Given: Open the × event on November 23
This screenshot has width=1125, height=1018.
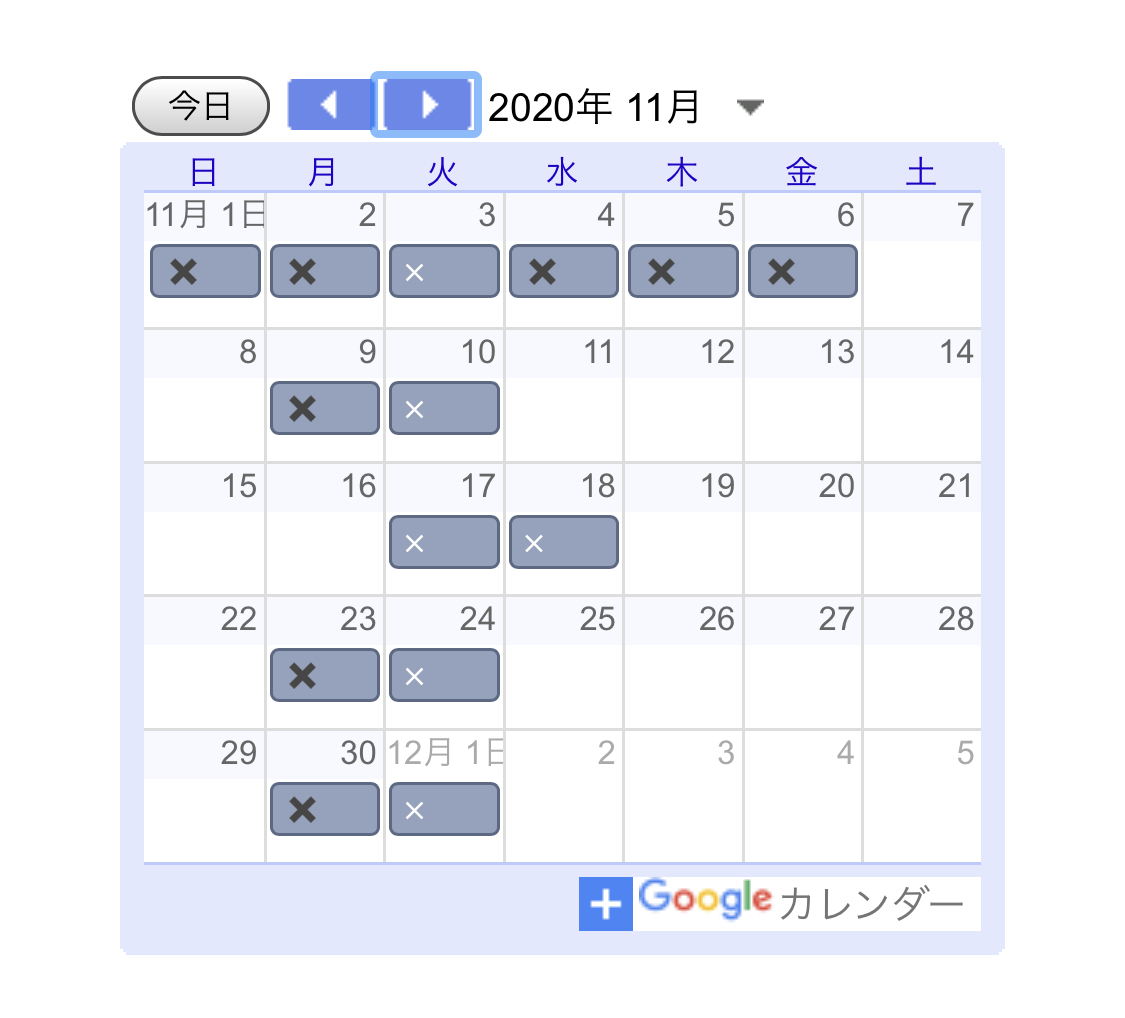Looking at the screenshot, I should (x=325, y=675).
